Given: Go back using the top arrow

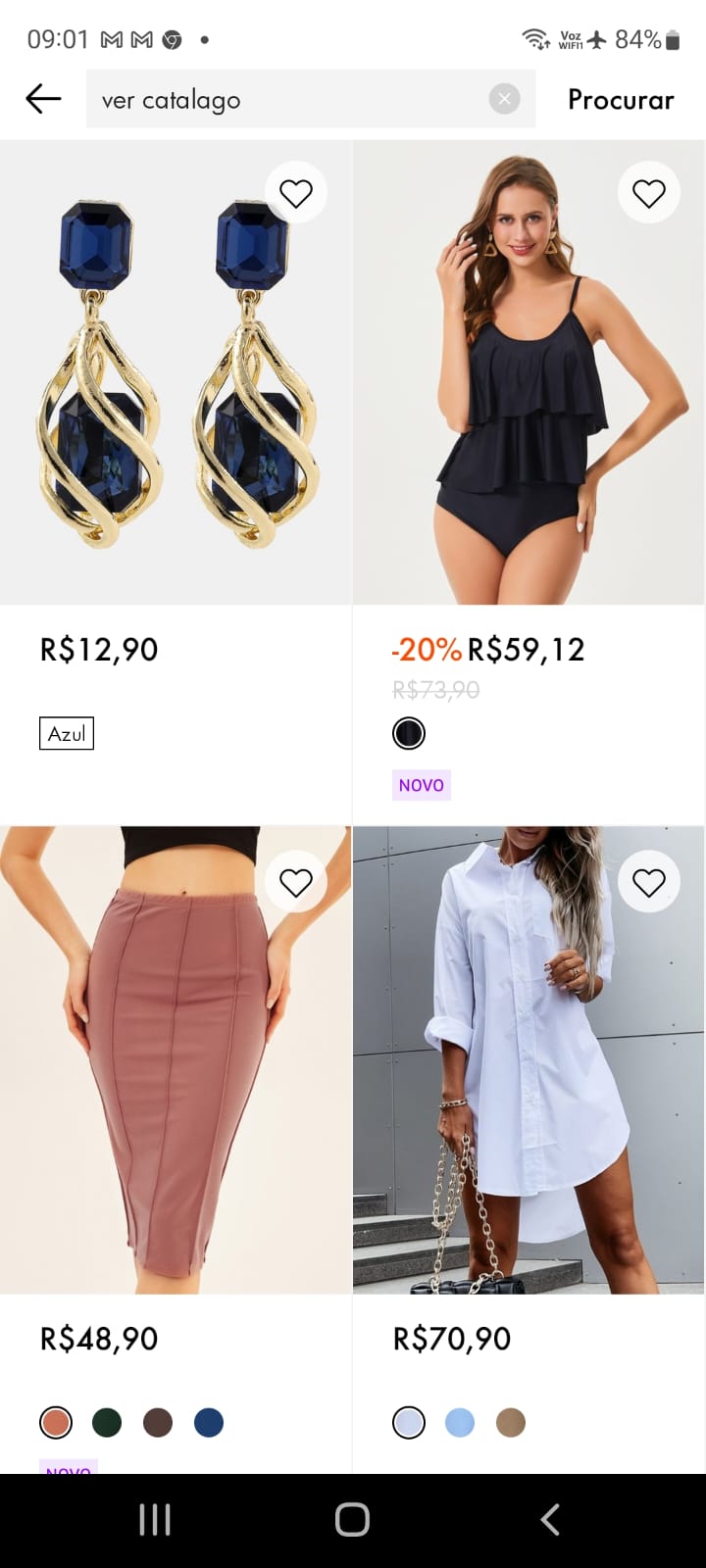Looking at the screenshot, I should 43,99.
